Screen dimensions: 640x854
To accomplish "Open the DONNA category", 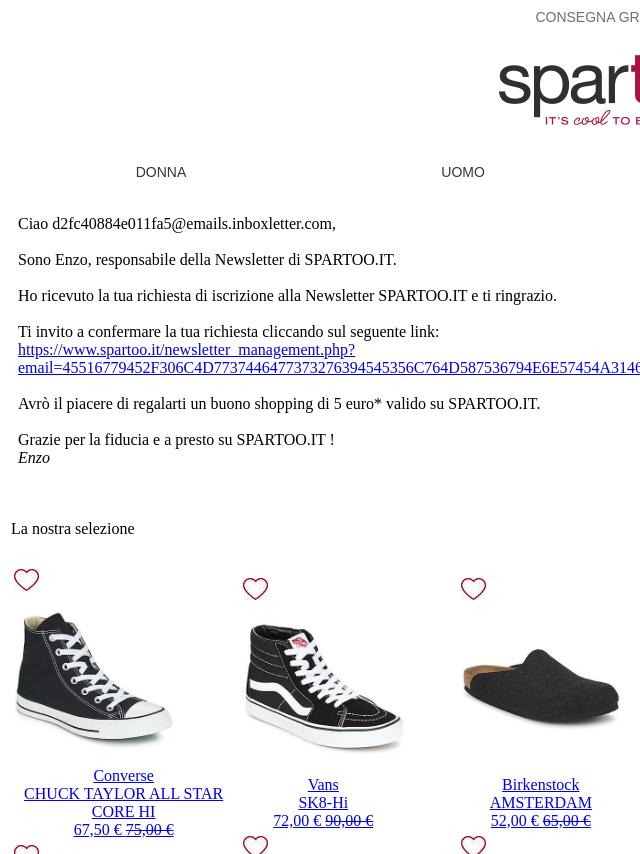I will pos(160,172).
